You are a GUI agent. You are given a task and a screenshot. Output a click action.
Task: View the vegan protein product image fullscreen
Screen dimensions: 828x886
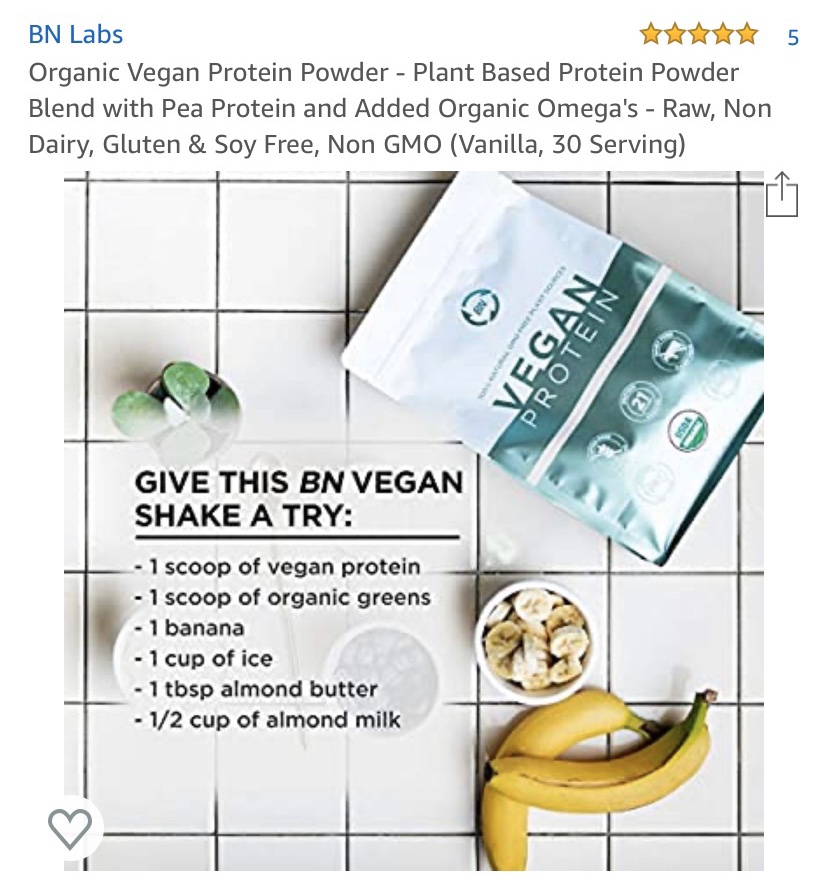coord(414,520)
